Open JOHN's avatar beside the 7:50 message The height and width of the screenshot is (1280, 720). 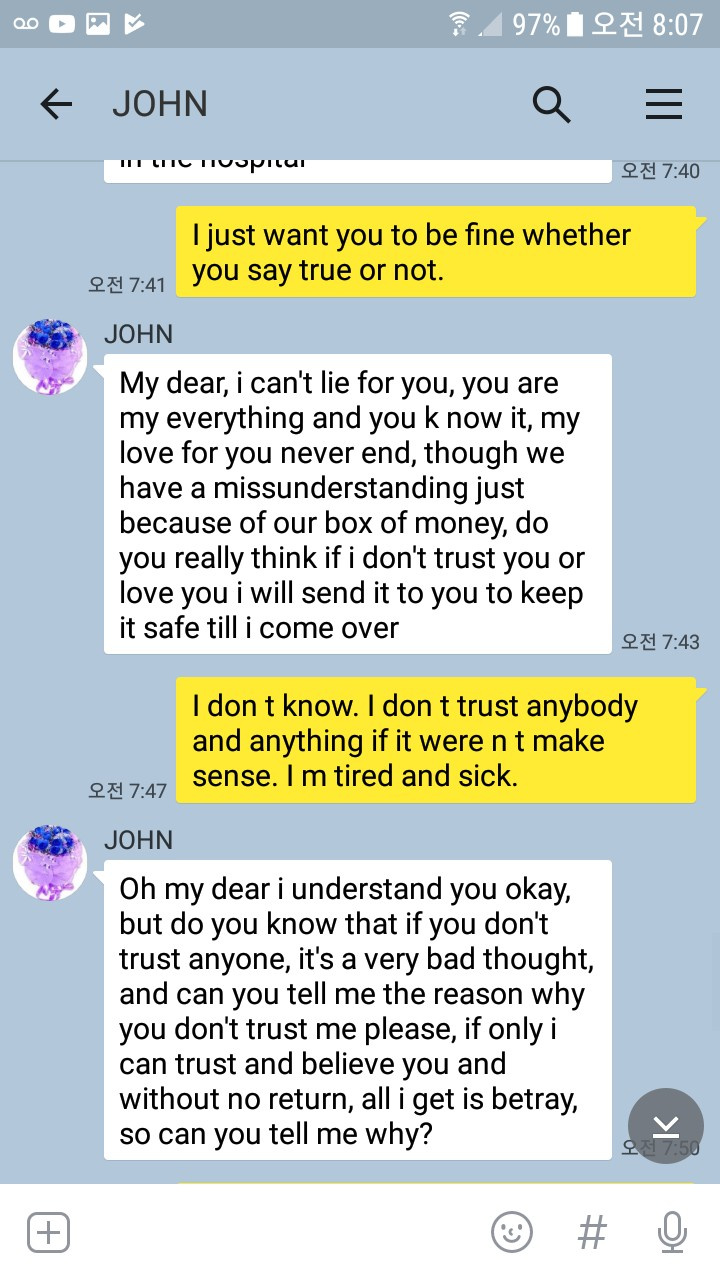click(x=50, y=864)
